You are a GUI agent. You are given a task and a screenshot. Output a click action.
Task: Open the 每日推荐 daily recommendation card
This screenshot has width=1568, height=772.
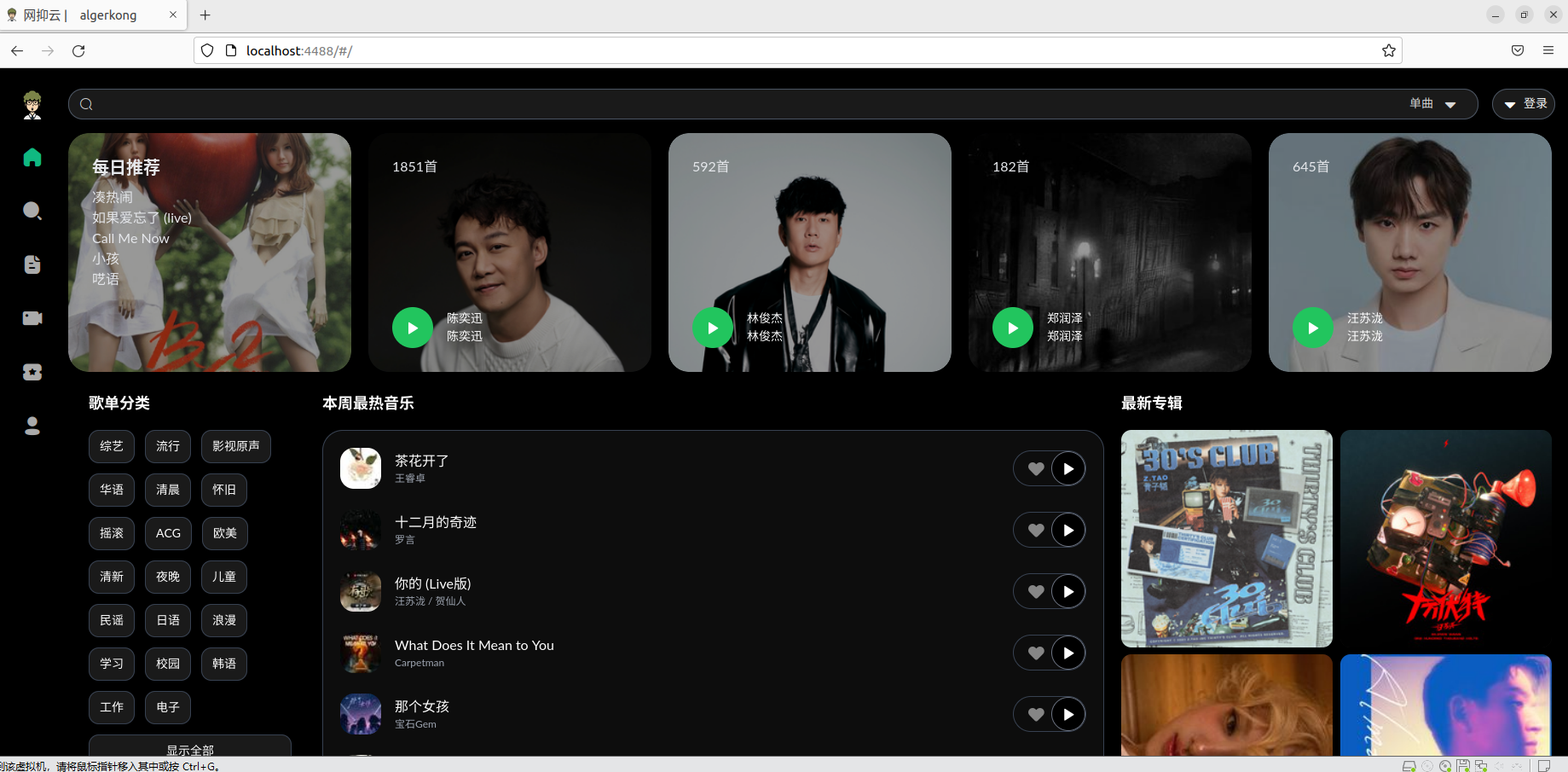210,252
